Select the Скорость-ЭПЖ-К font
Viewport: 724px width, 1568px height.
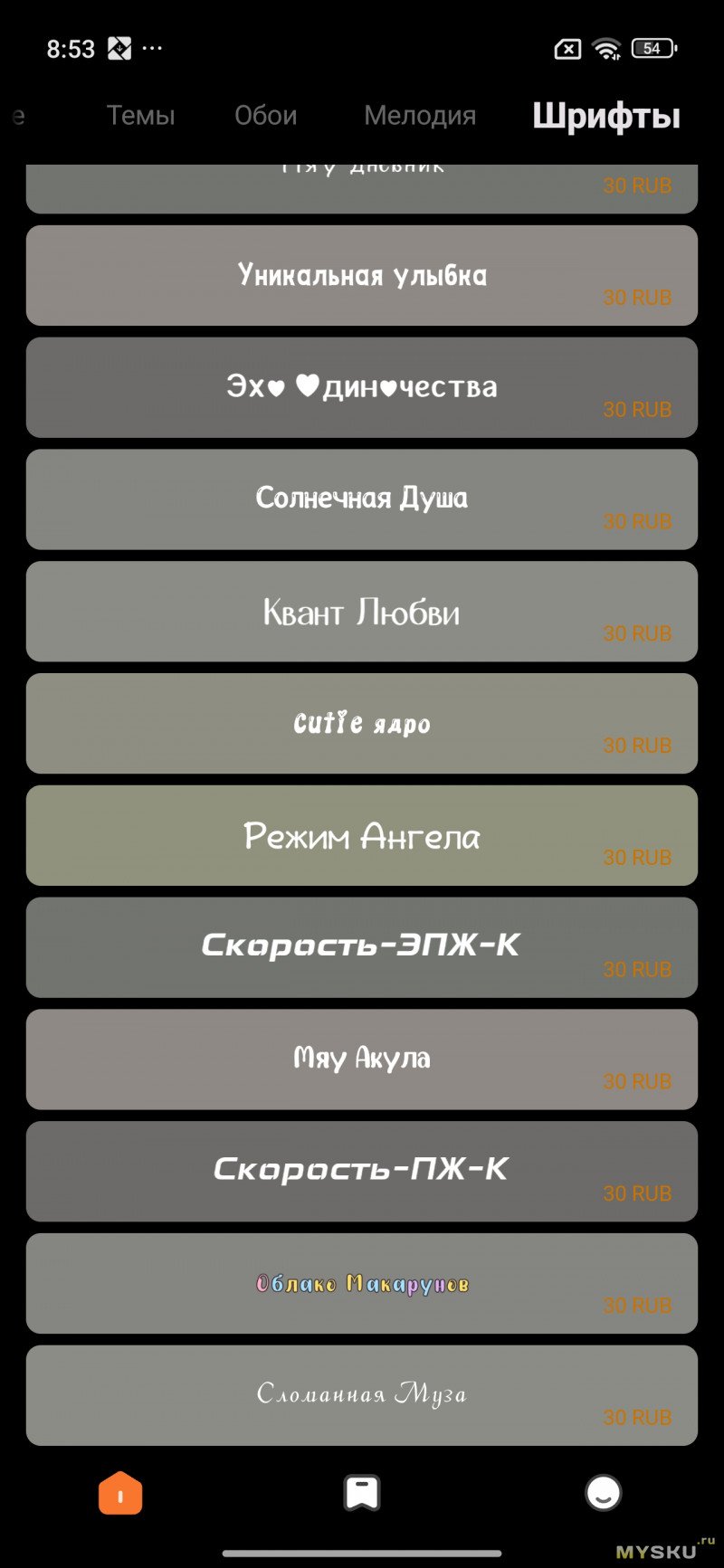pyautogui.click(x=362, y=947)
